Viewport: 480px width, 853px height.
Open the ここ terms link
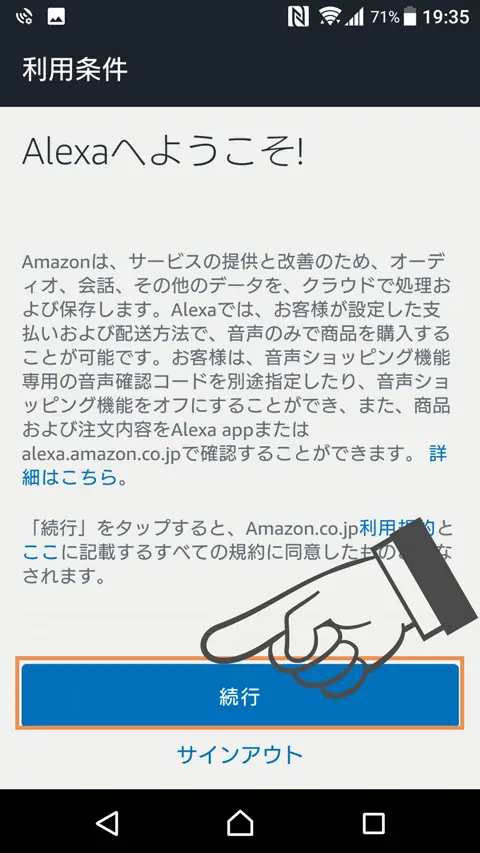click(40, 553)
